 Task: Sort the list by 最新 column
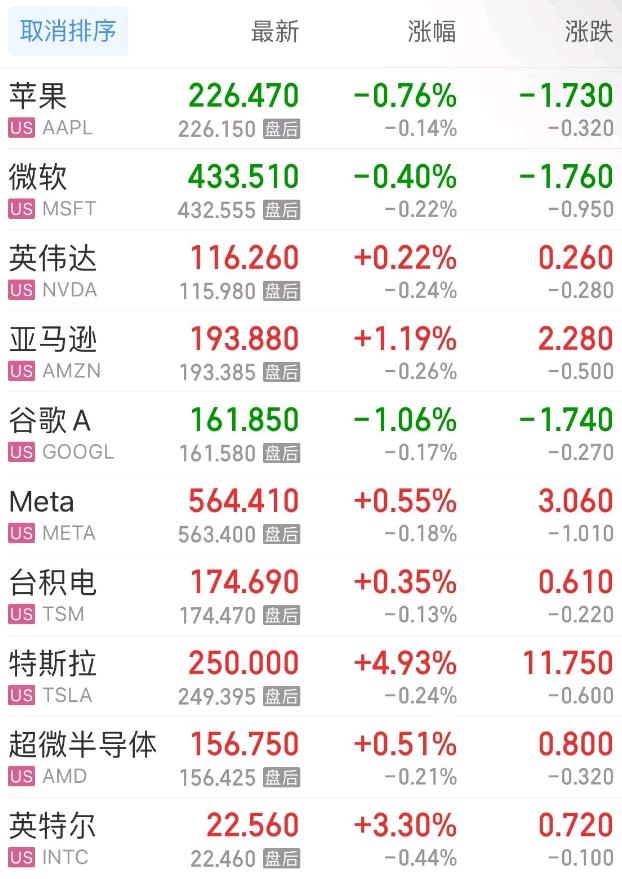click(x=274, y=32)
